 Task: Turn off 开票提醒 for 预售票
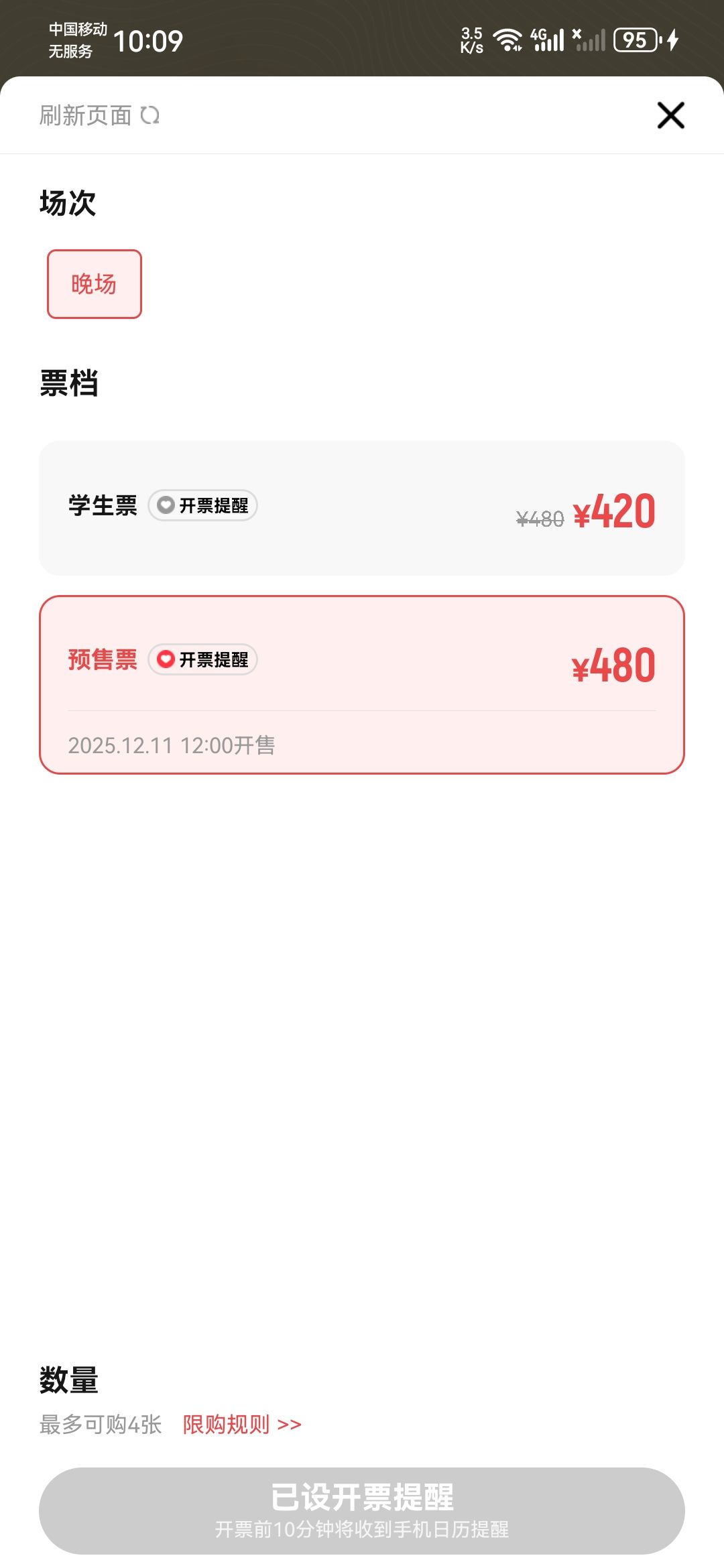(202, 659)
